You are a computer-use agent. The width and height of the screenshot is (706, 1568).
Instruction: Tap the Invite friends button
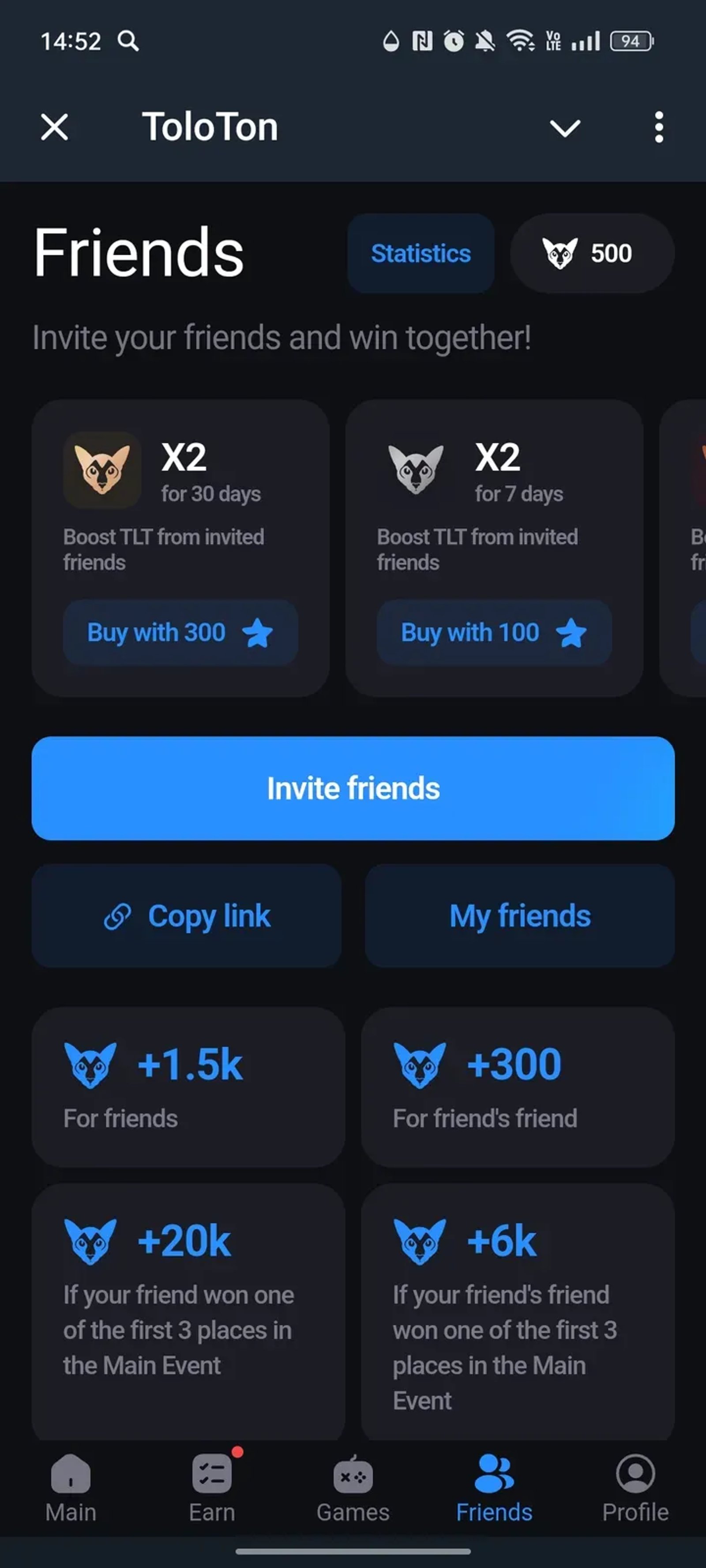[353, 788]
